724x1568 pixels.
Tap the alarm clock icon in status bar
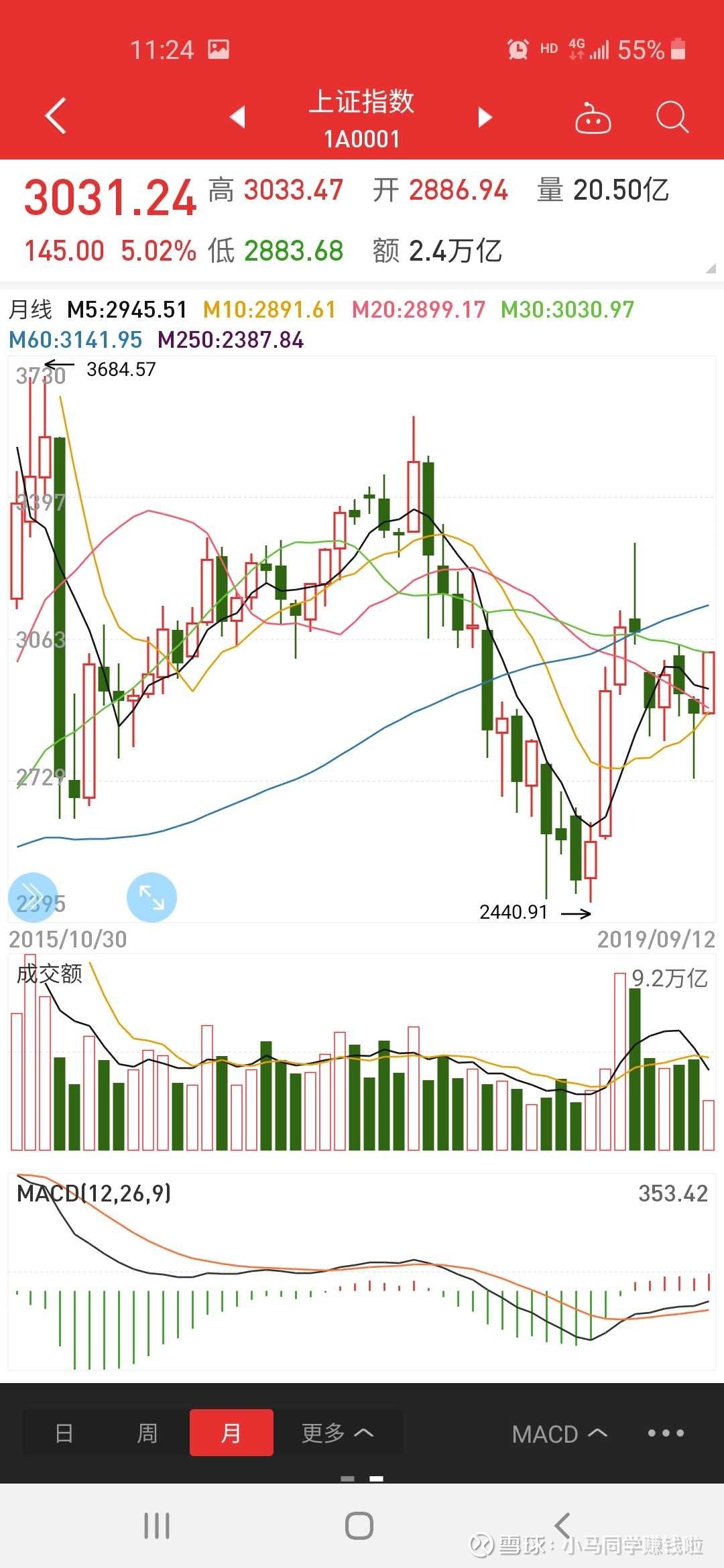[x=517, y=48]
